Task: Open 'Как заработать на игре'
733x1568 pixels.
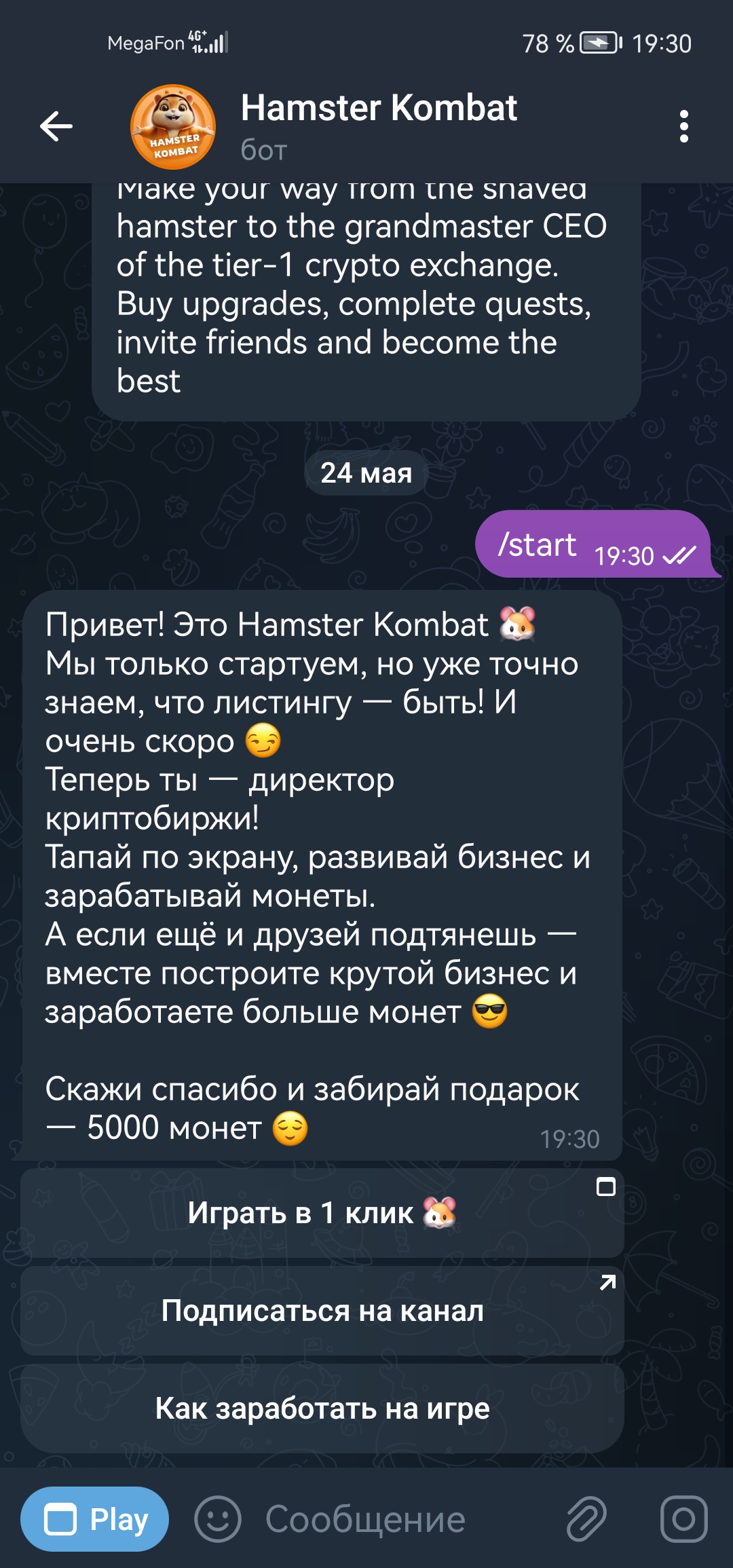Action: click(322, 1408)
